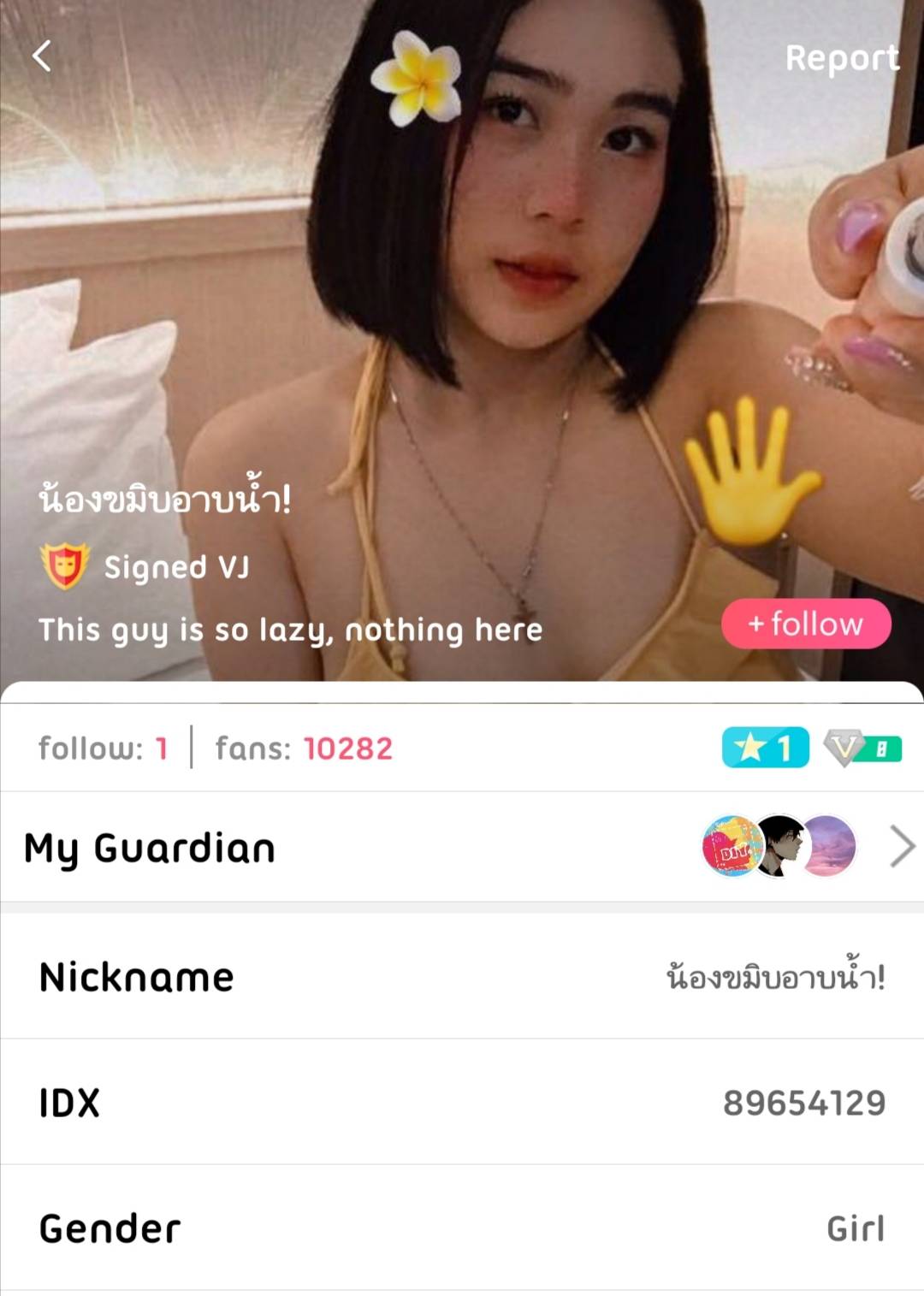Follow this Signed VJ

pyautogui.click(x=805, y=624)
